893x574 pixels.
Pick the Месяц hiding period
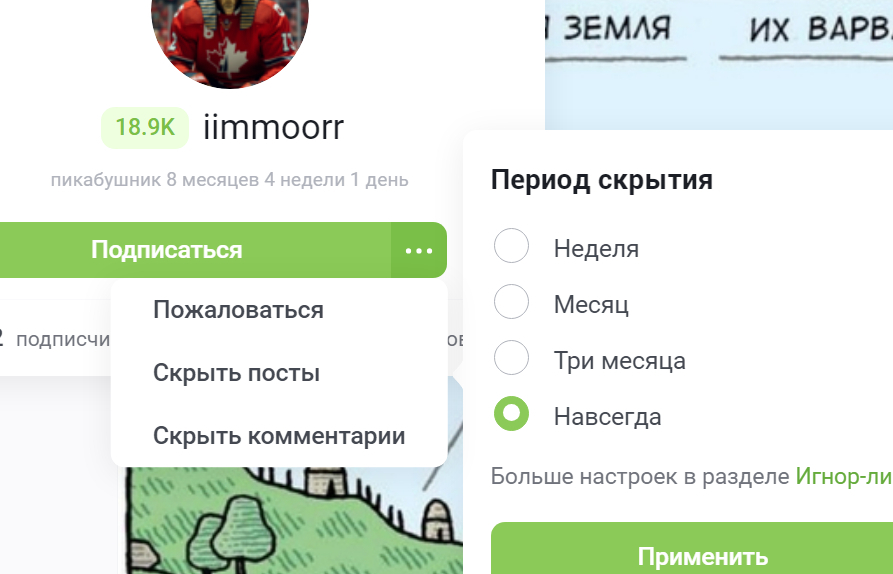tap(512, 302)
